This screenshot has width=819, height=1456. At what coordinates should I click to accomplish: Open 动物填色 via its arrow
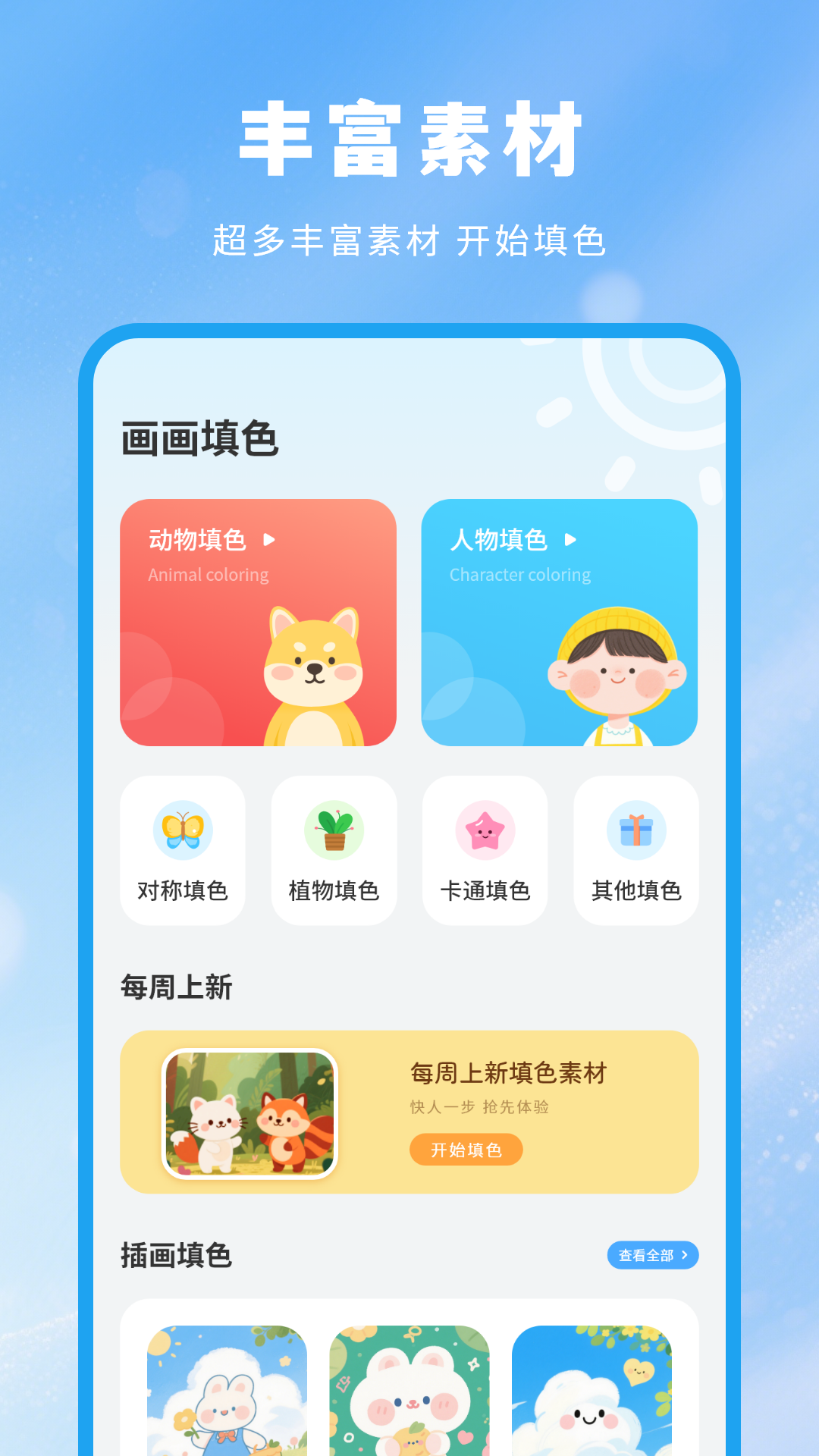tap(270, 541)
